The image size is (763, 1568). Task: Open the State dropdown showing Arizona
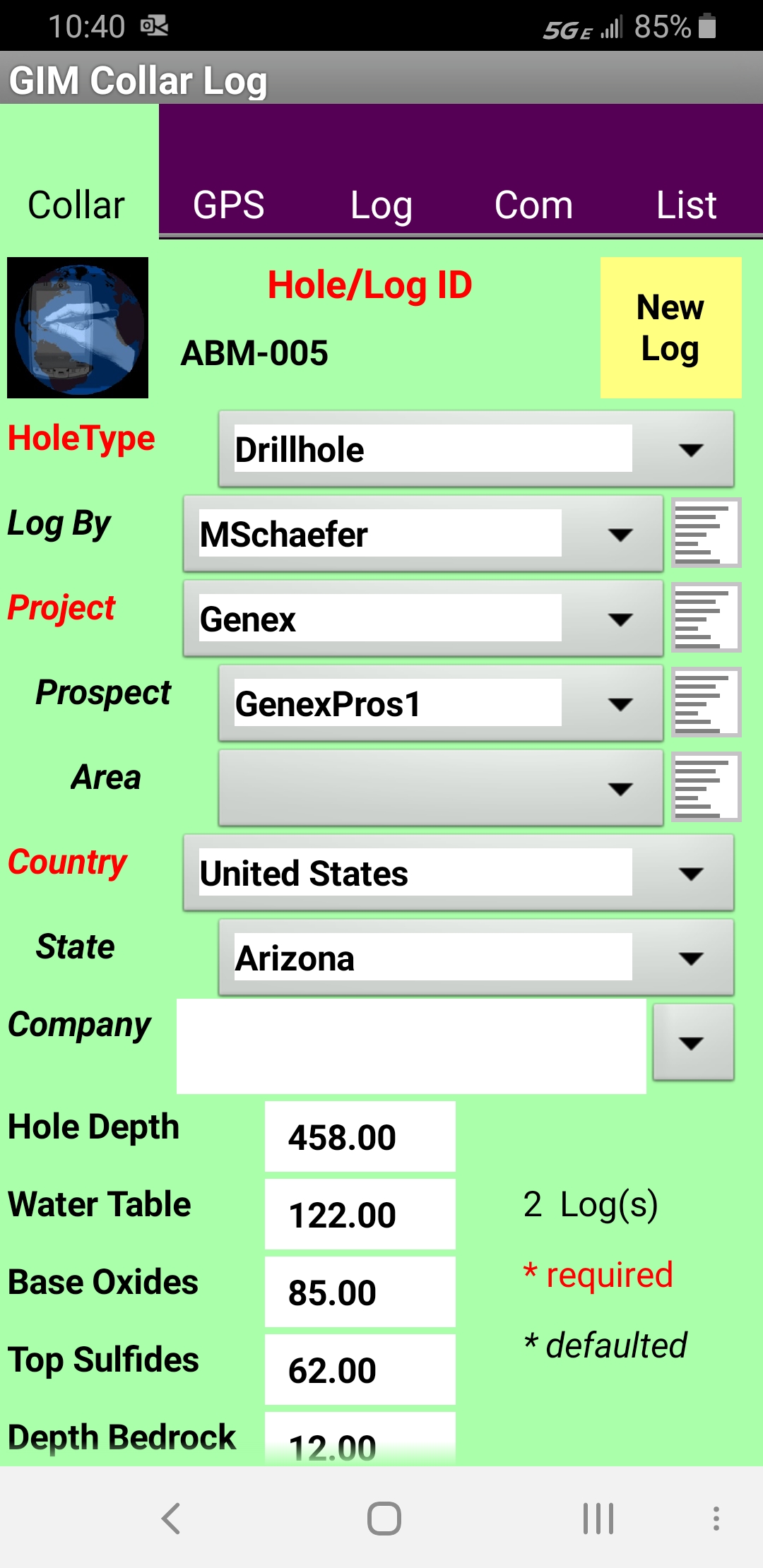tap(475, 958)
